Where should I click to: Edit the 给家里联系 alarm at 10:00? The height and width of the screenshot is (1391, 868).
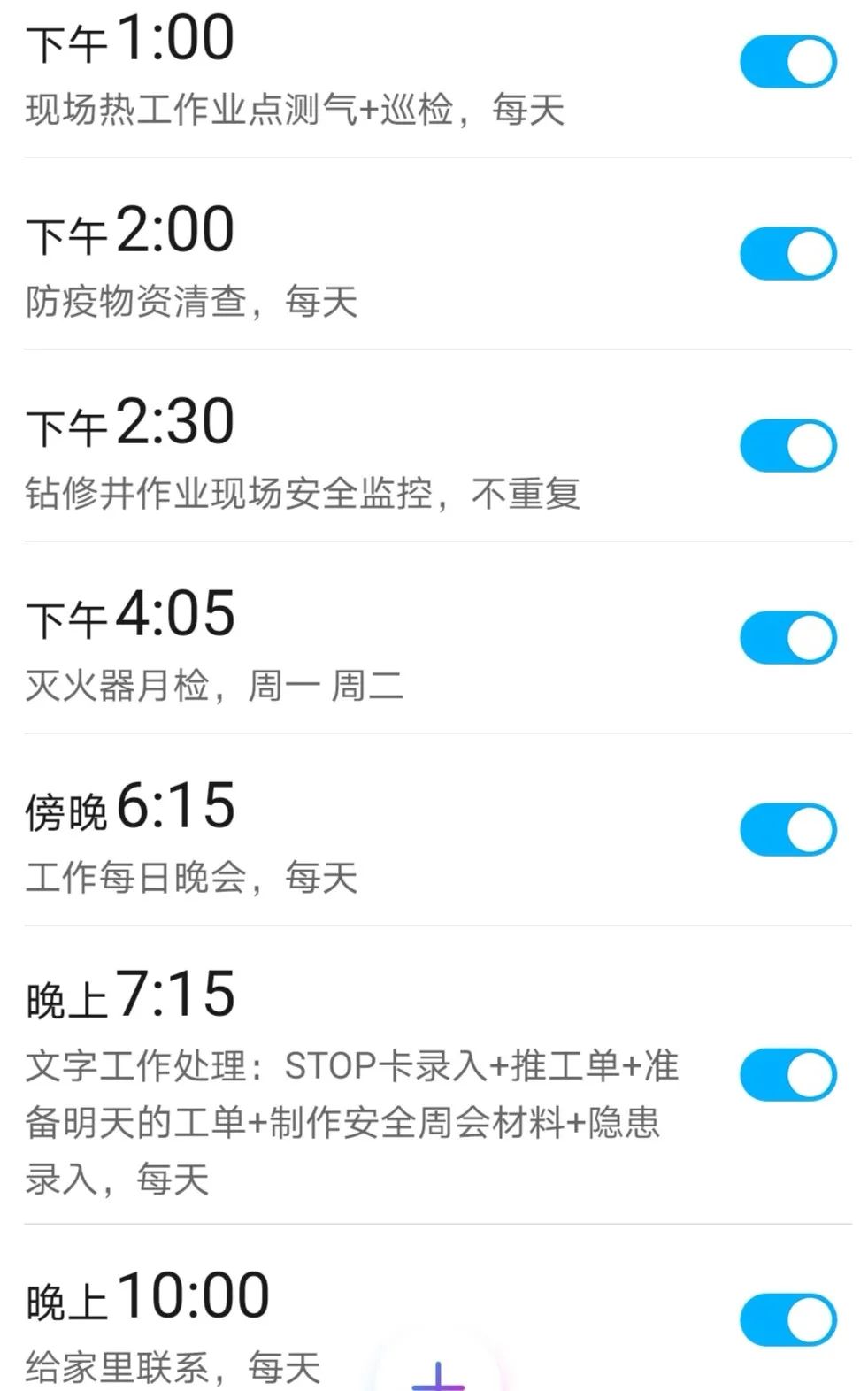(x=221, y=1318)
